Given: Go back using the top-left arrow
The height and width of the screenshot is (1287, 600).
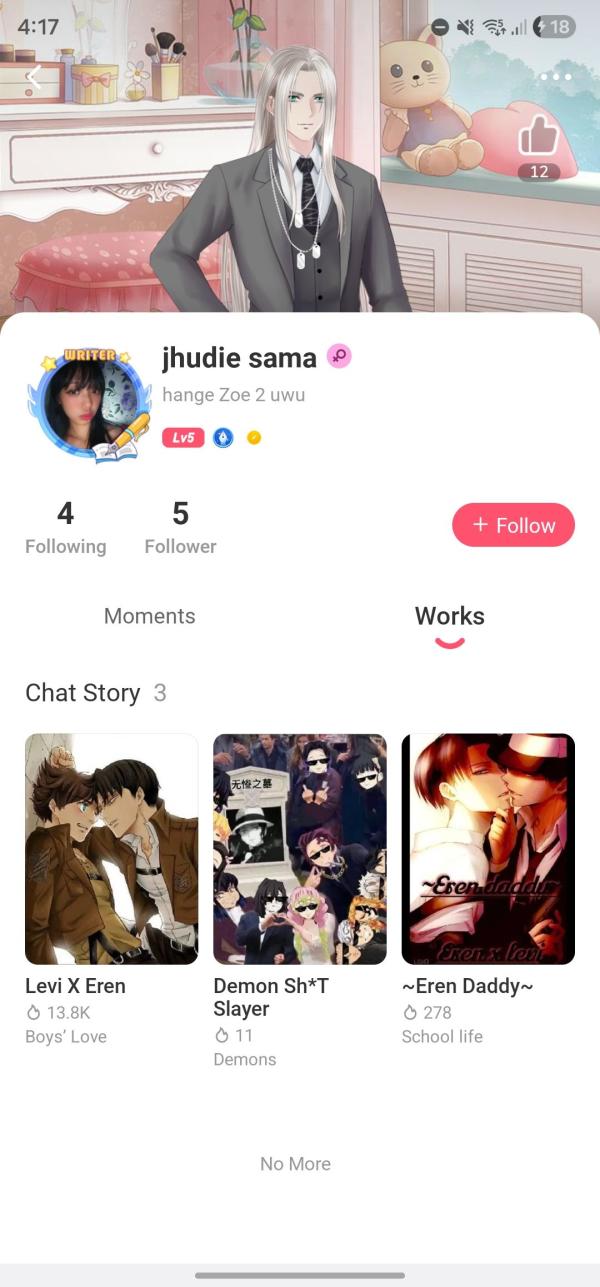Looking at the screenshot, I should (35, 78).
